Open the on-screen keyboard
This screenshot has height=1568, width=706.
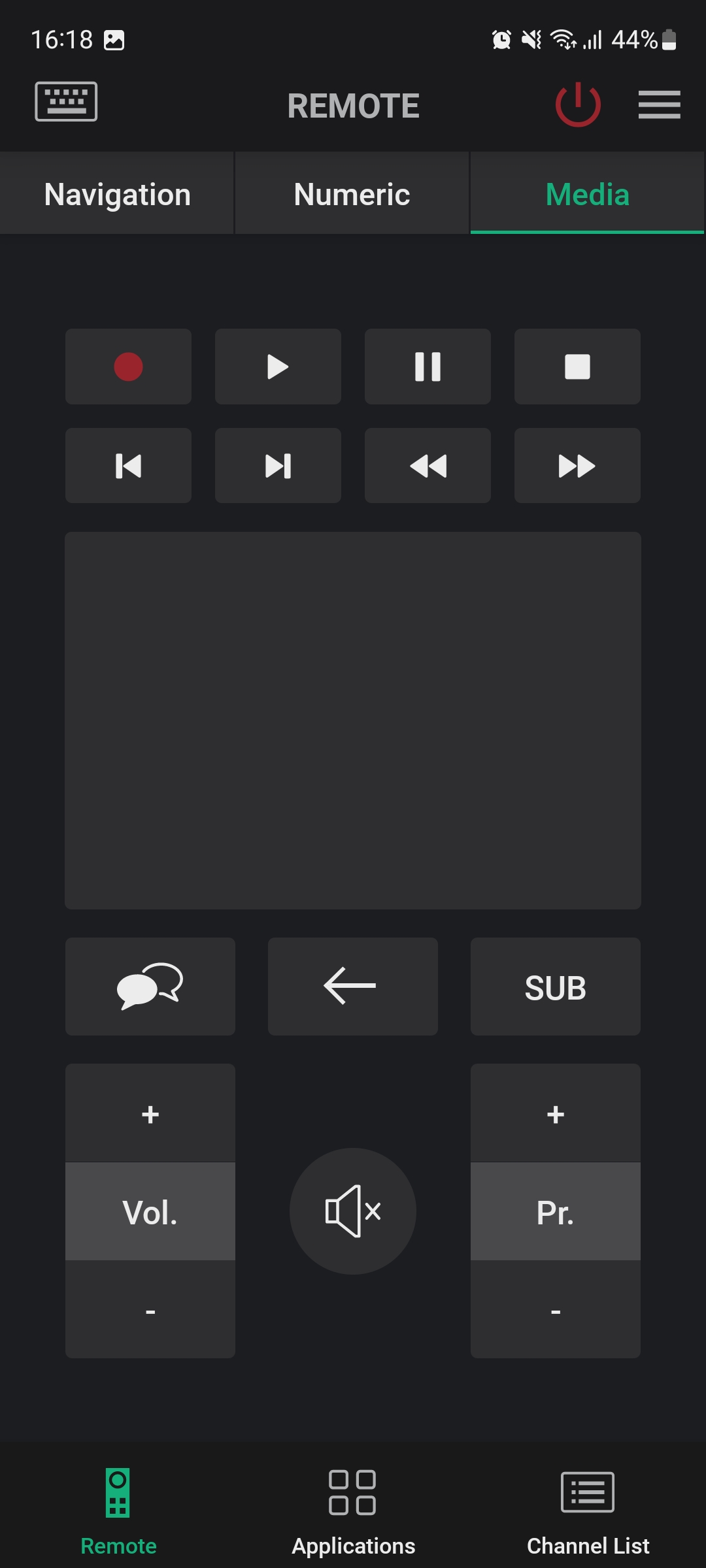click(65, 103)
